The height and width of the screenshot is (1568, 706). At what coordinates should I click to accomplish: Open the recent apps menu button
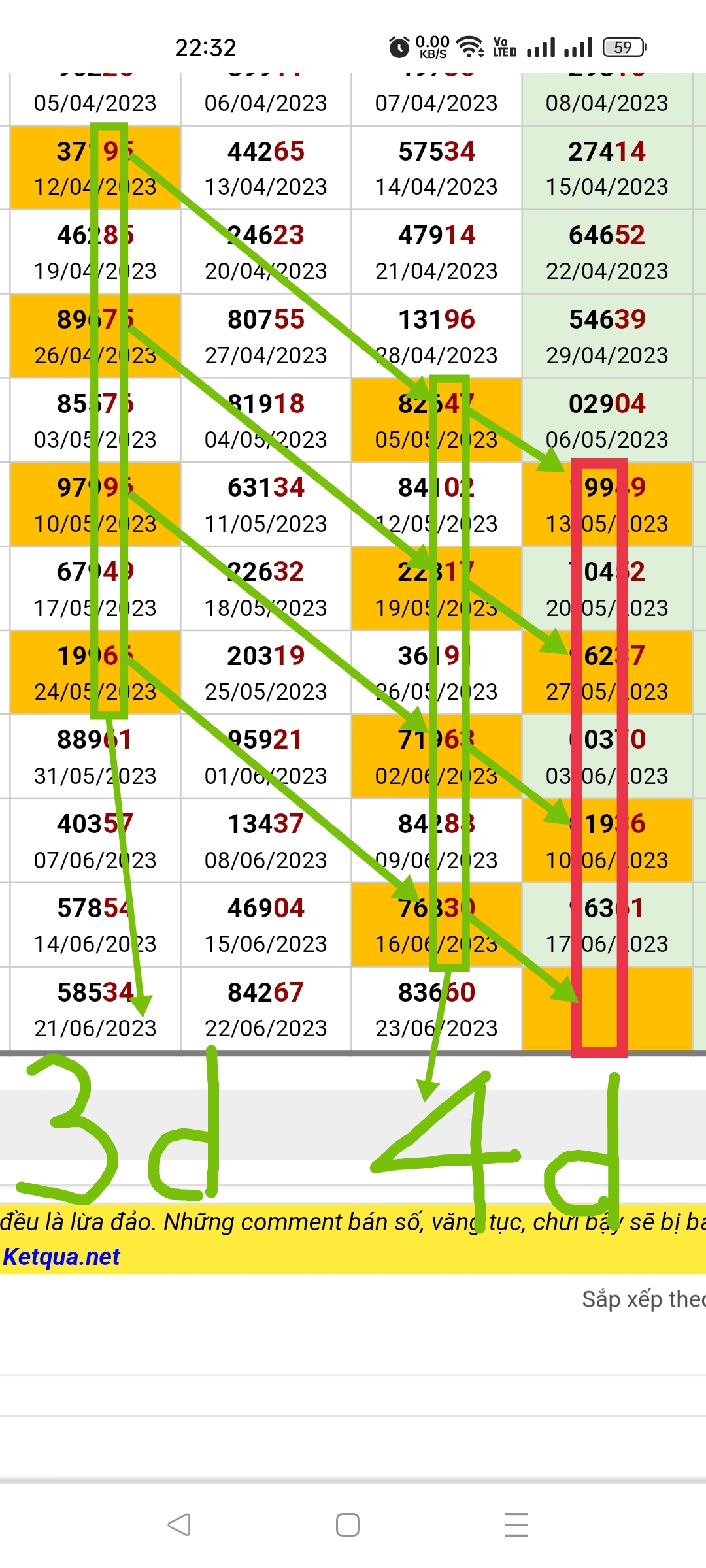click(x=516, y=1525)
